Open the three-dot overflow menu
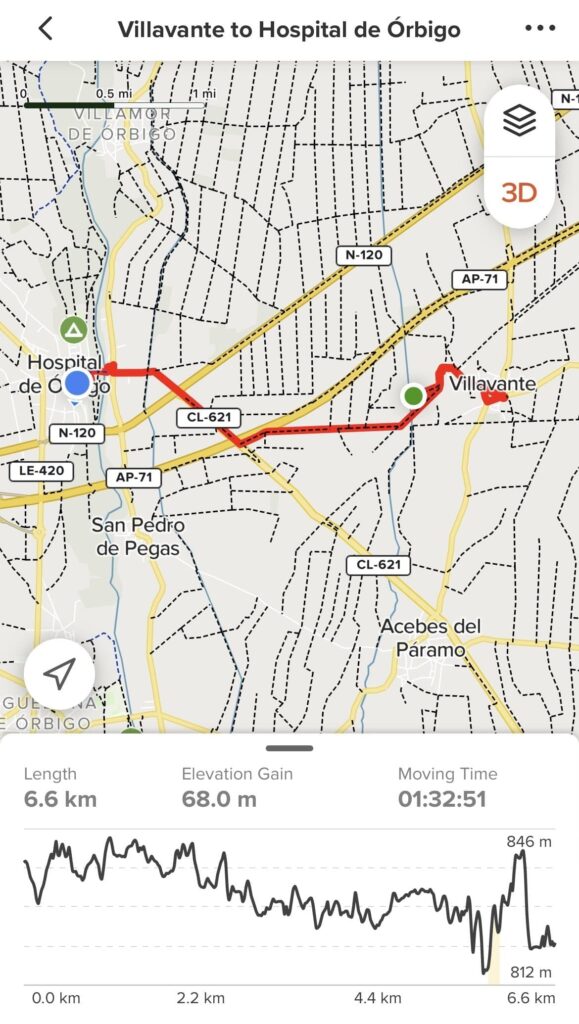Viewport: 579px width, 1024px height. 540,29
